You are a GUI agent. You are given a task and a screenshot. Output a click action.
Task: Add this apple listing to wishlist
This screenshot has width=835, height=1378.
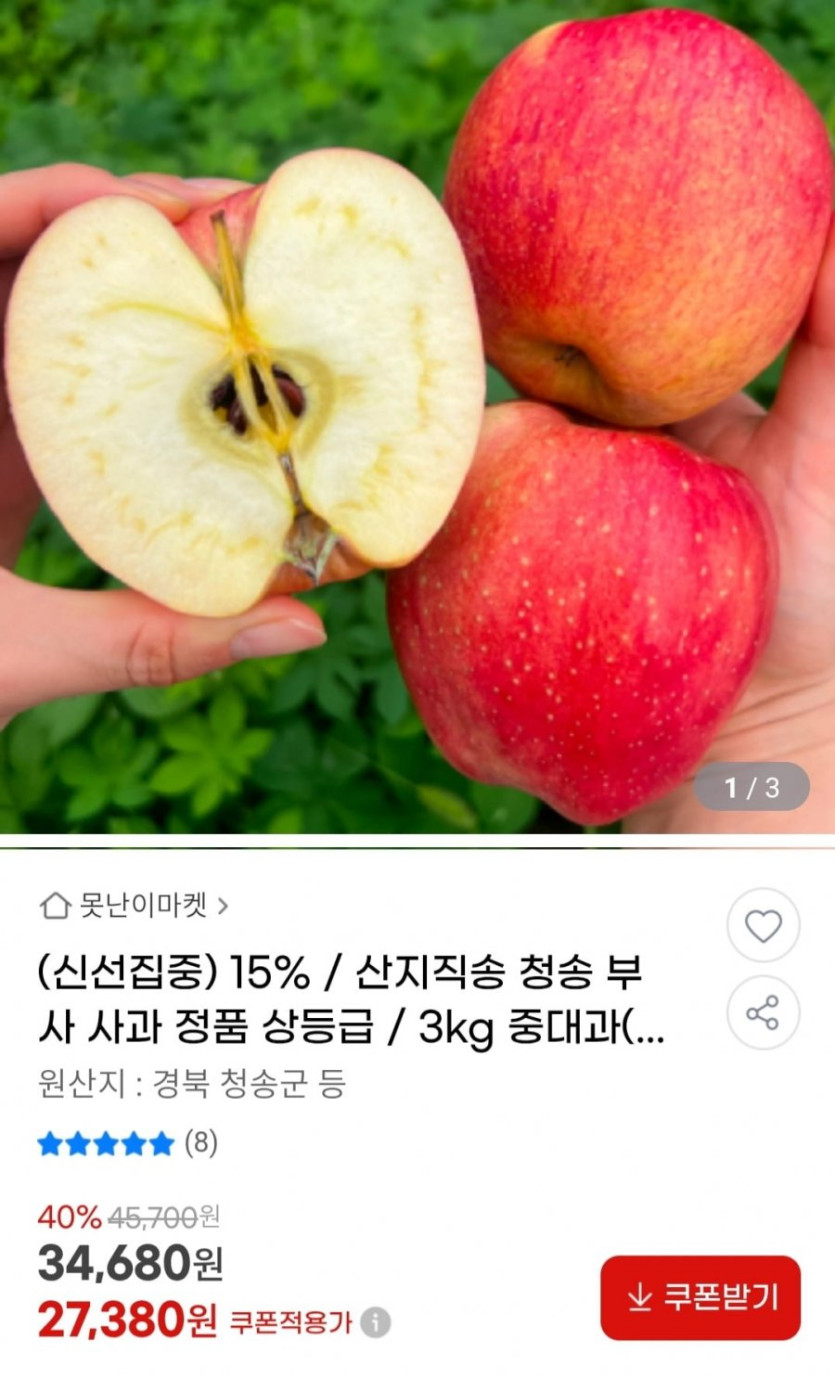click(x=763, y=925)
